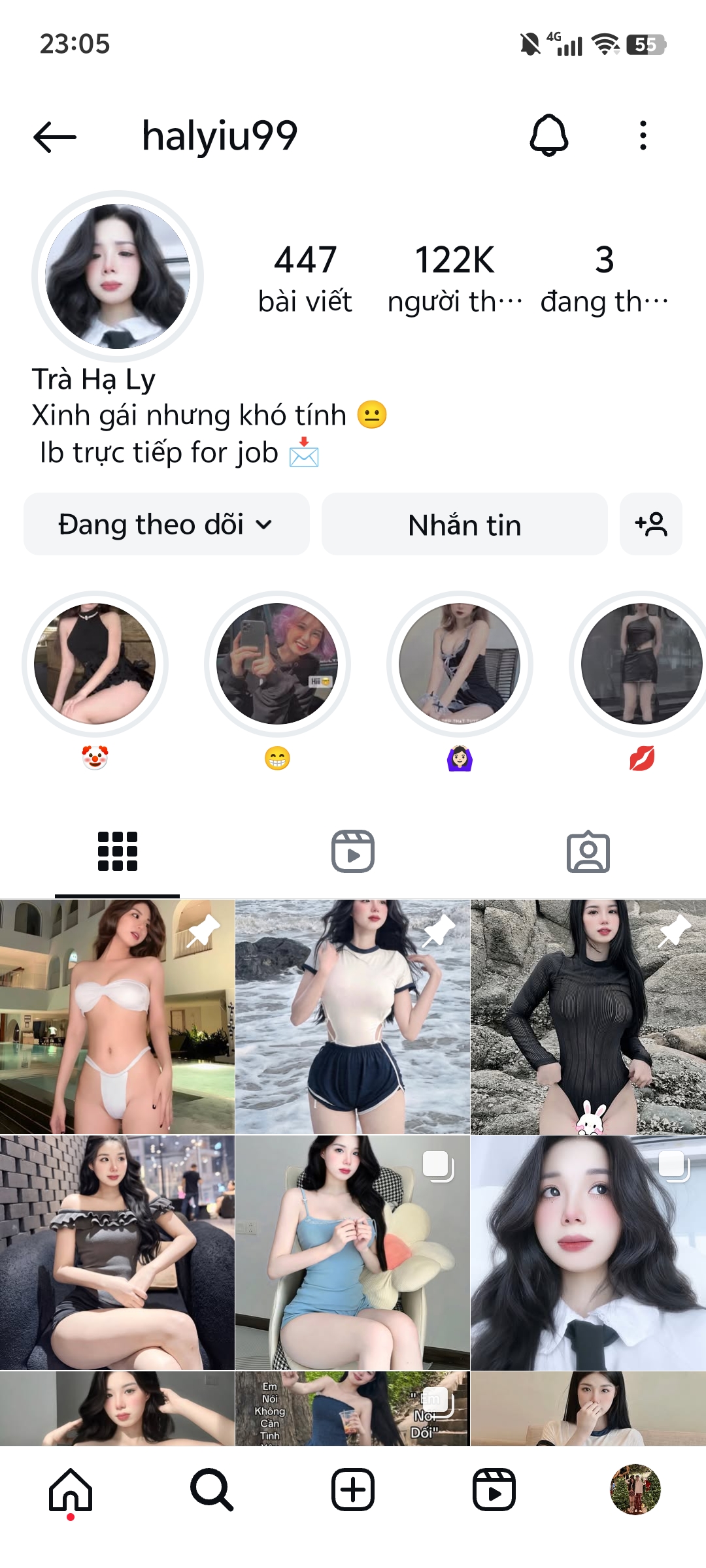This screenshot has height=1568, width=706.
Task: Switch to the Reels tab on profile
Action: [x=353, y=851]
